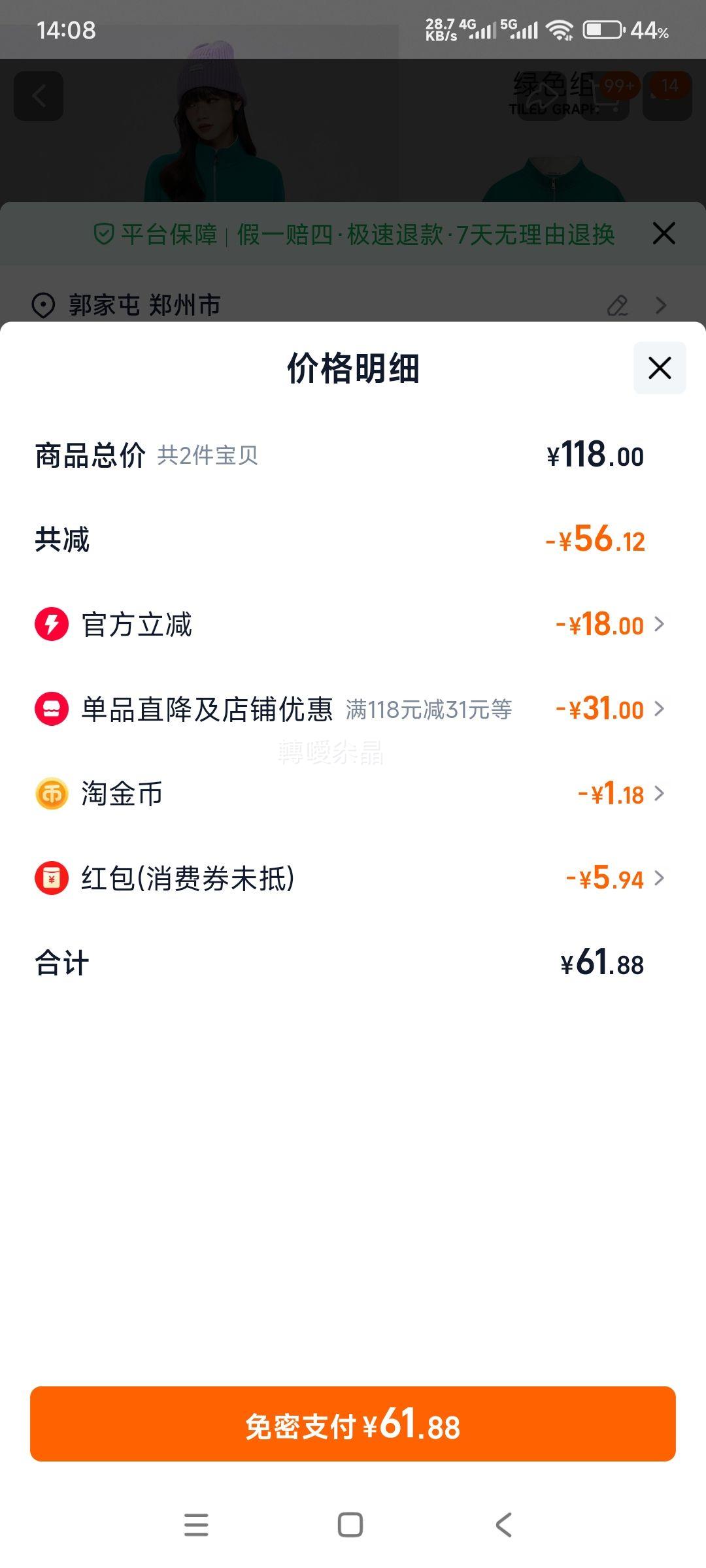Pay ¥61.88 with 免密支付
This screenshot has width=706, height=1568.
[x=353, y=1424]
